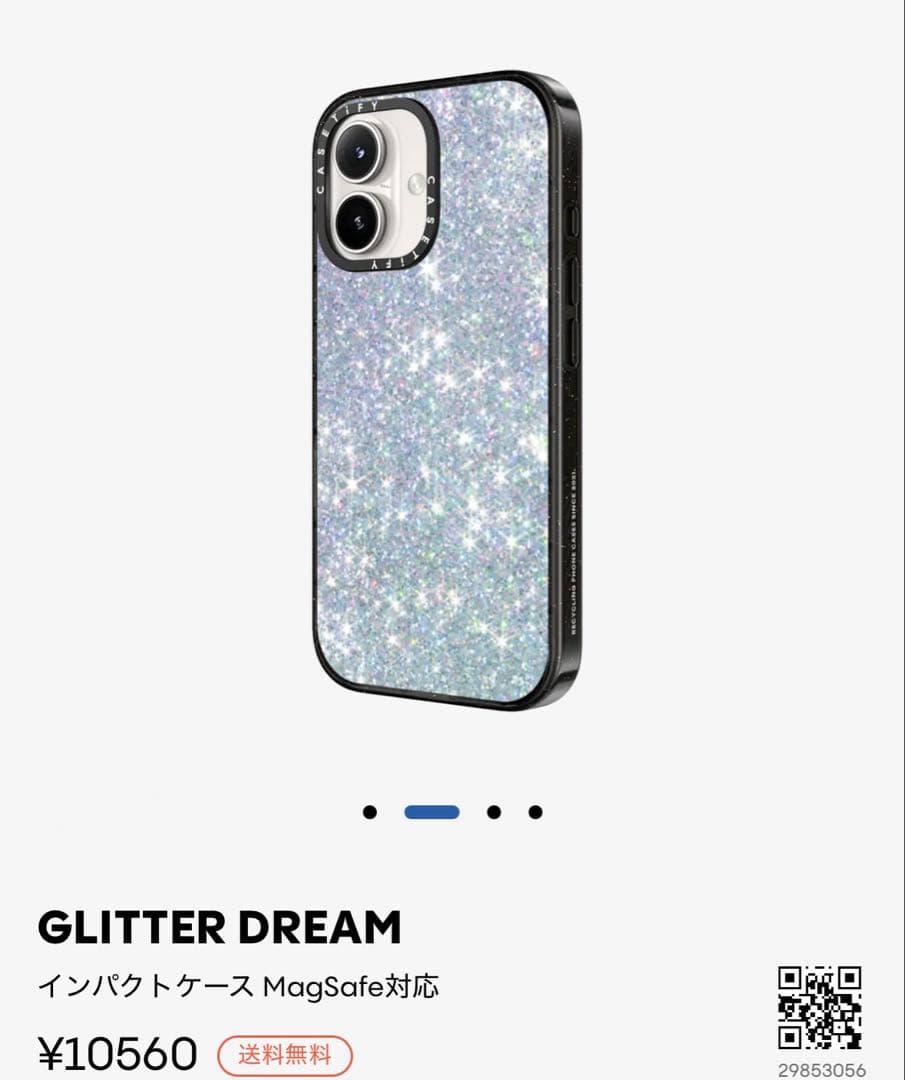Open the GLITTER DREAM product title
The height and width of the screenshot is (1080, 905).
(x=218, y=926)
